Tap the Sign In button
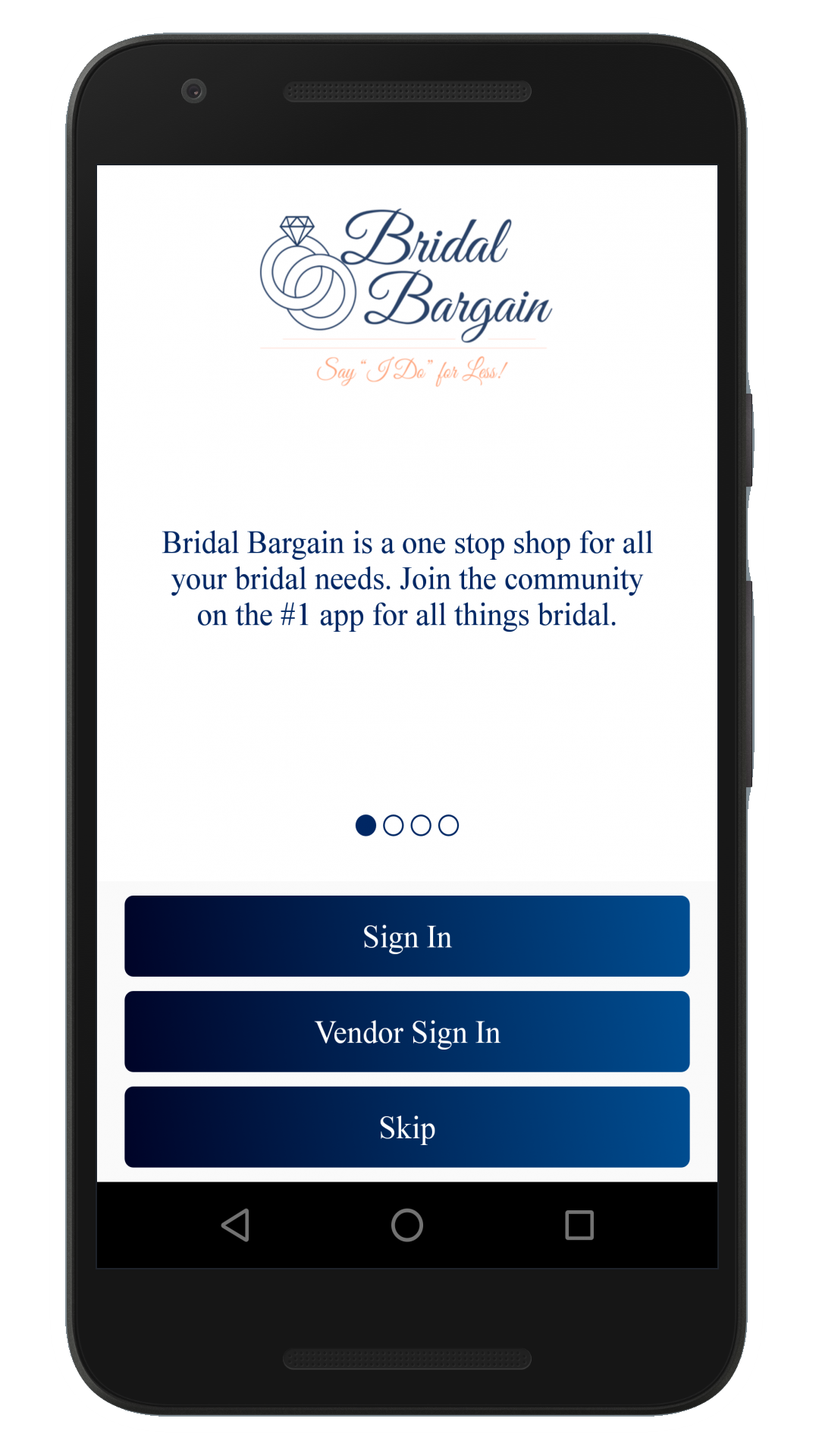This screenshot has width=819, height=1456. 407,937
